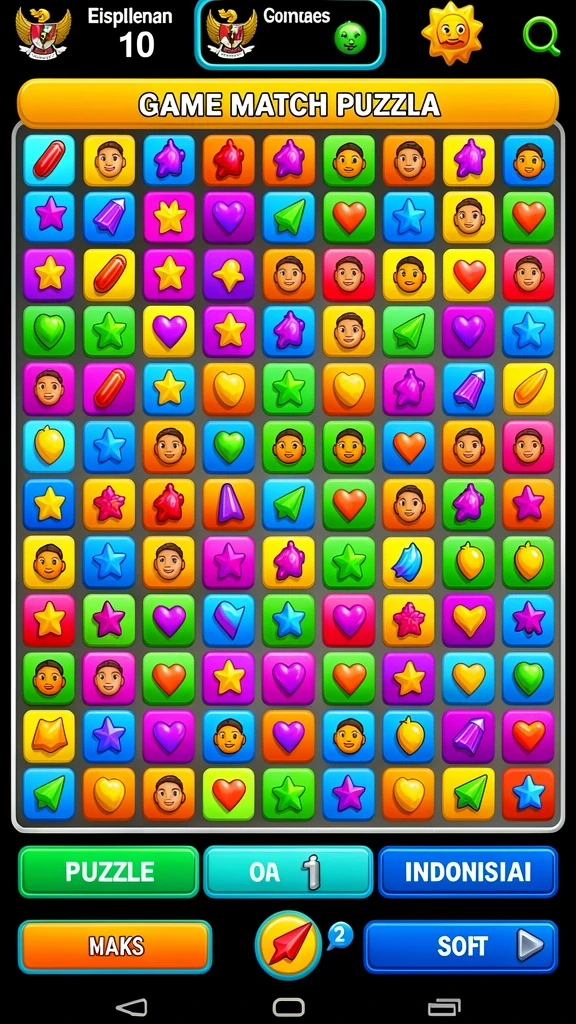
Task: Tap the SOFT play button
Action: tap(460, 946)
